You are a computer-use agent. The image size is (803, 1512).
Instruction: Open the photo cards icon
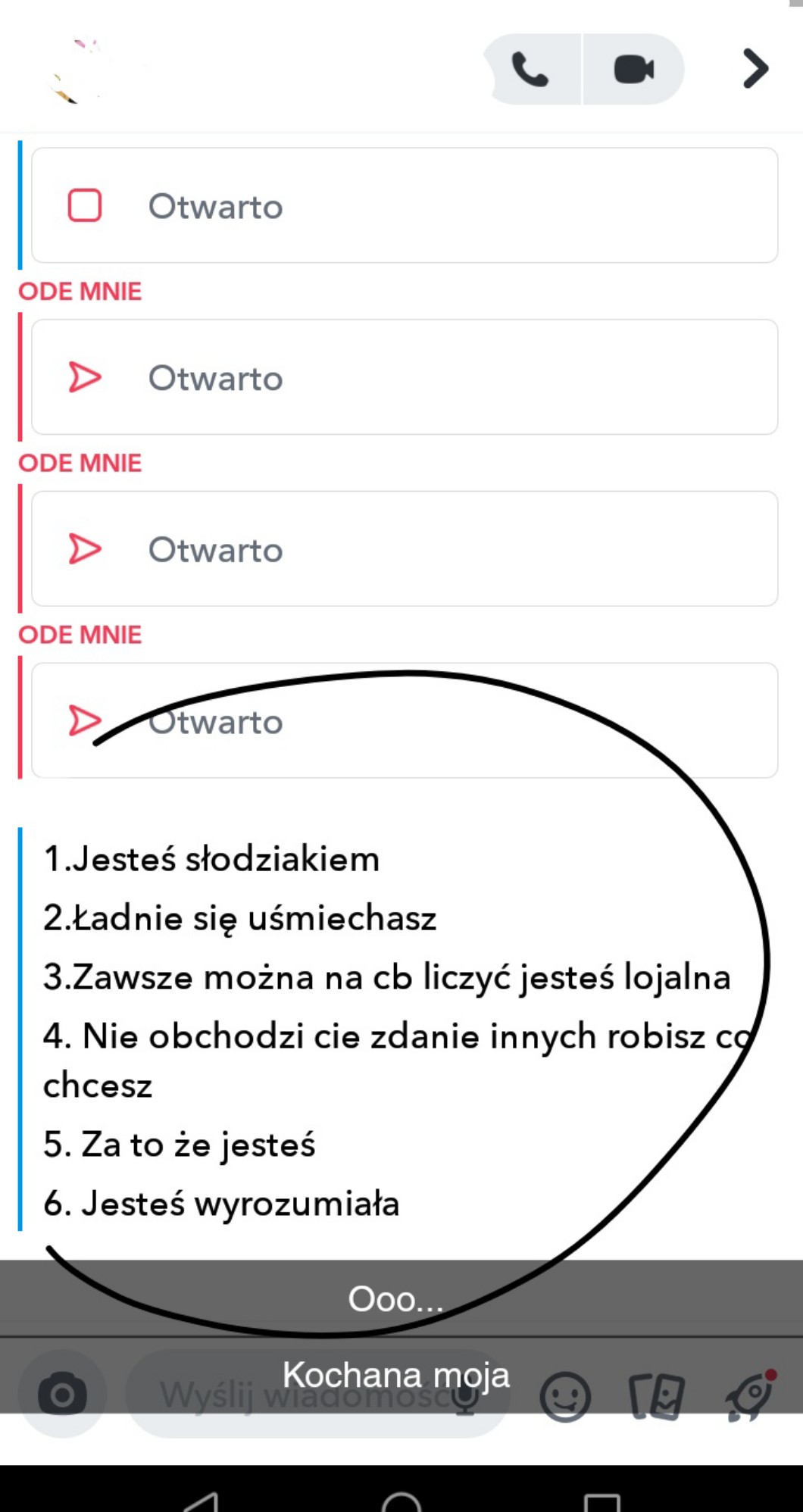(656, 1396)
